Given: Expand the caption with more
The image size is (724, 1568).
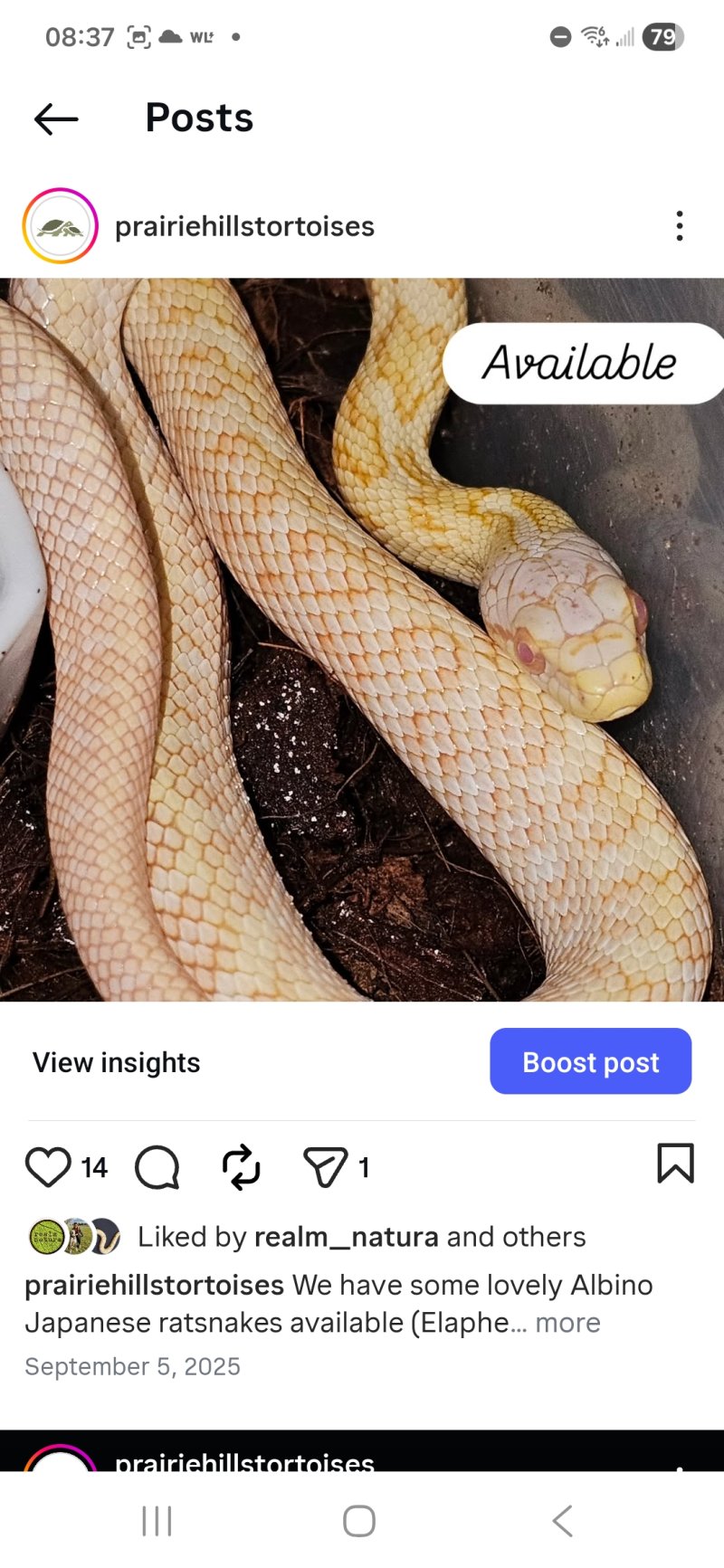Looking at the screenshot, I should point(567,1323).
